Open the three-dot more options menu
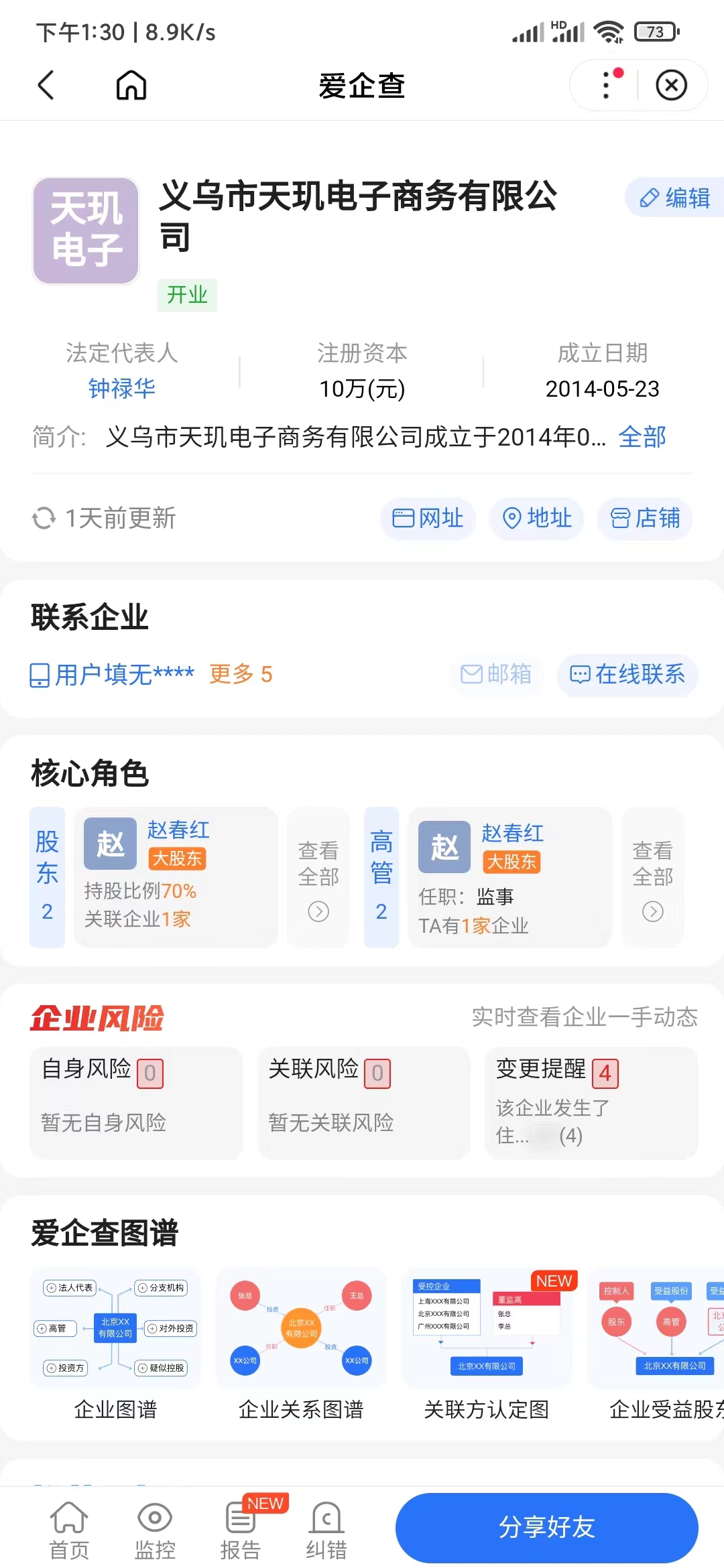Viewport: 724px width, 1568px height. 605,86
